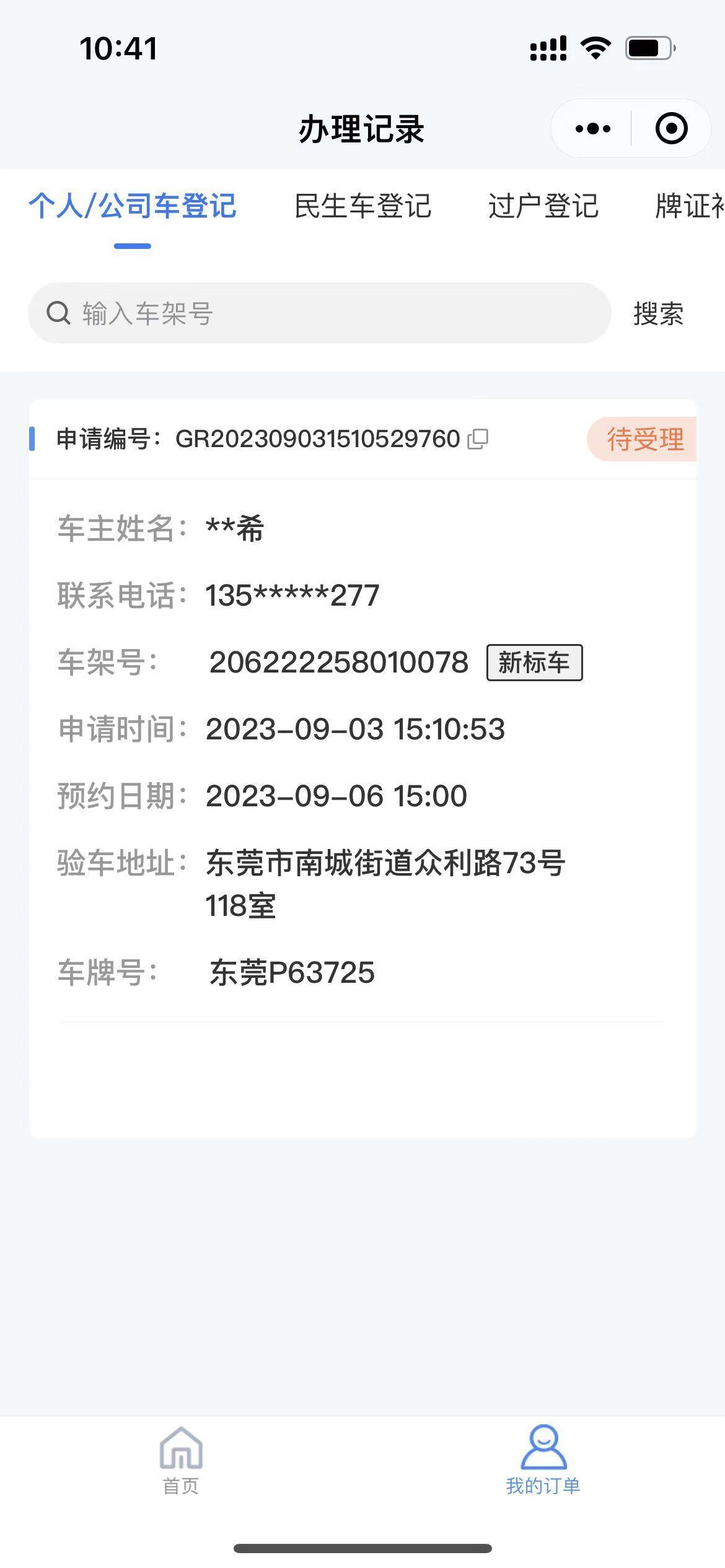The width and height of the screenshot is (725, 1568).
Task: Open the mini program more options menu
Action: click(x=592, y=129)
